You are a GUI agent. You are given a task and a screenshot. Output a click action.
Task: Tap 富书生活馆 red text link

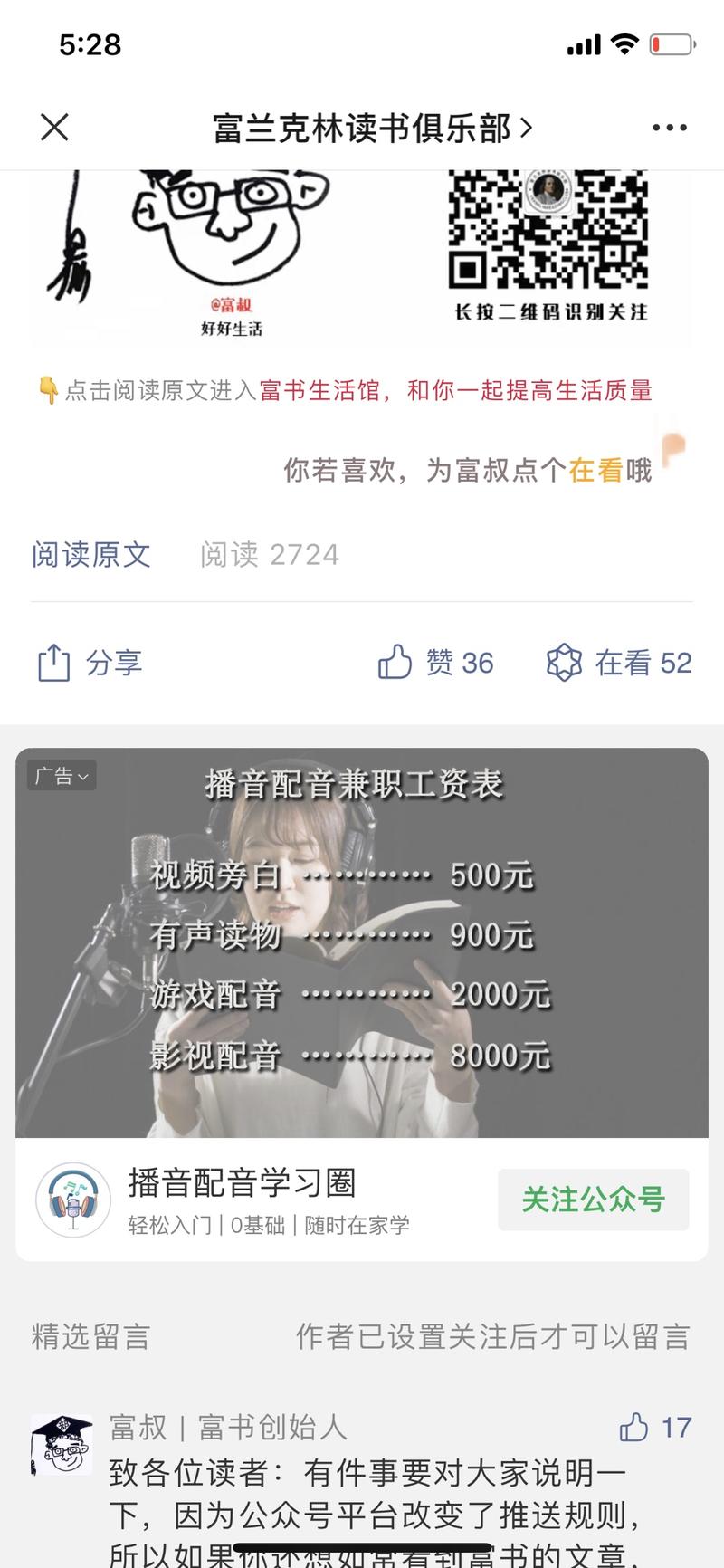321,389
